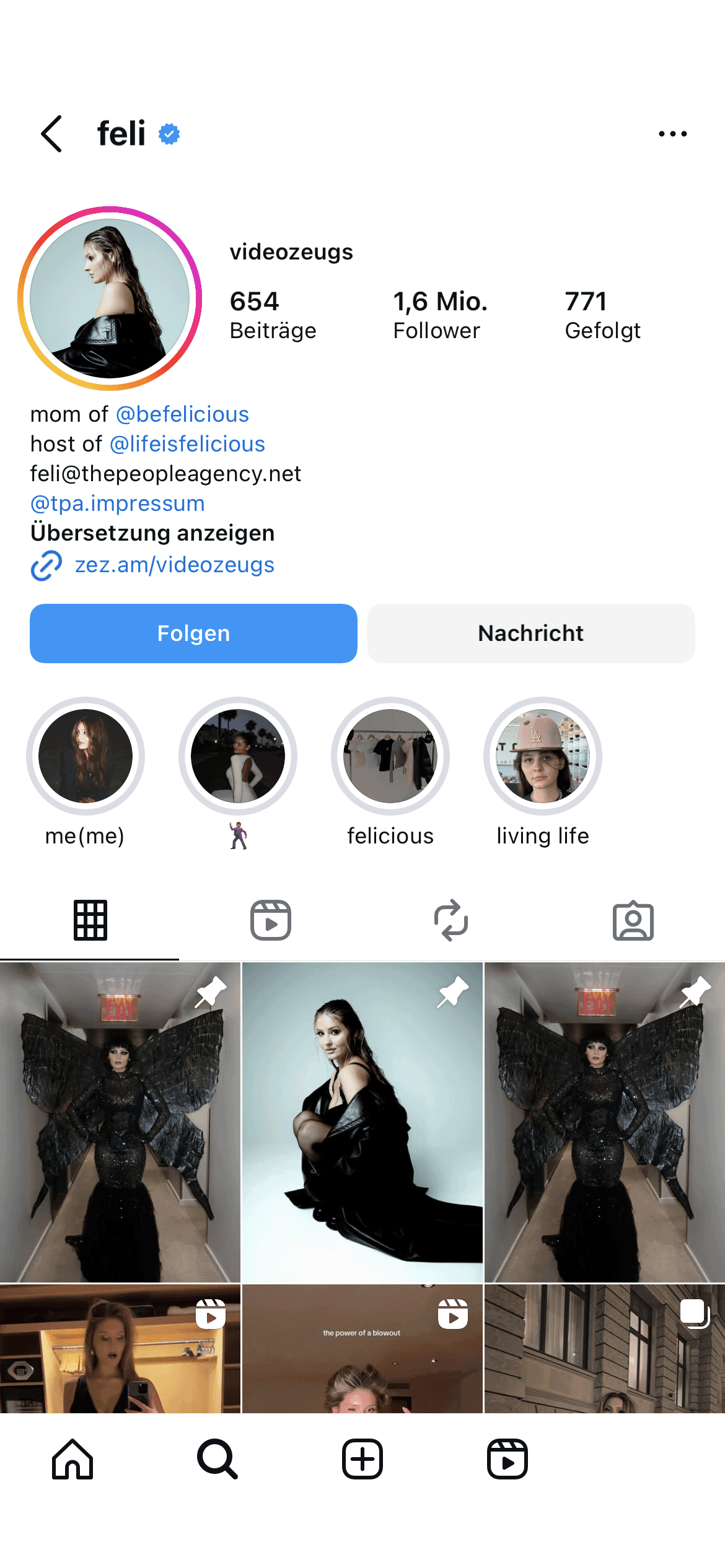The image size is (725, 1568).
Task: Go to the Home feed
Action: [72, 1460]
